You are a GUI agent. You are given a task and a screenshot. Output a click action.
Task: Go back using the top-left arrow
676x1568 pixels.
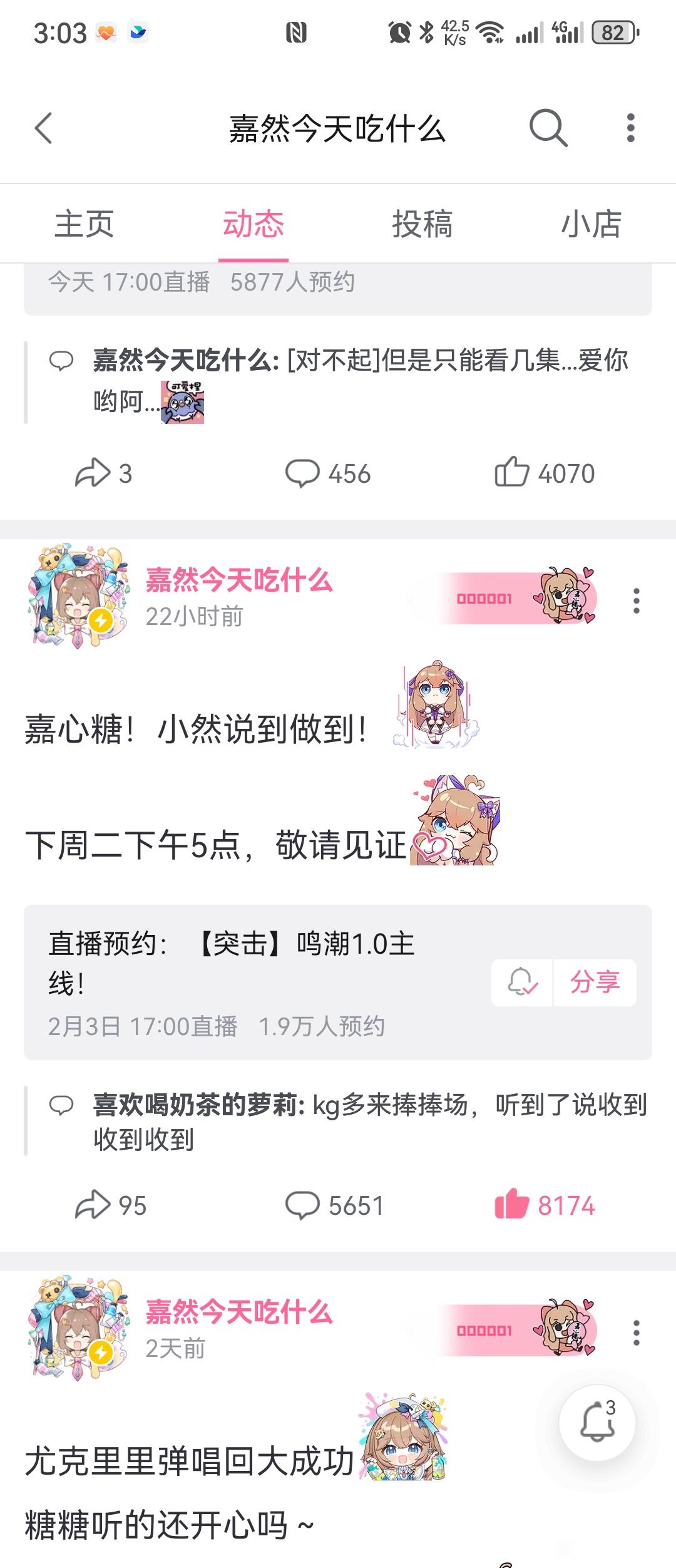coord(43,128)
